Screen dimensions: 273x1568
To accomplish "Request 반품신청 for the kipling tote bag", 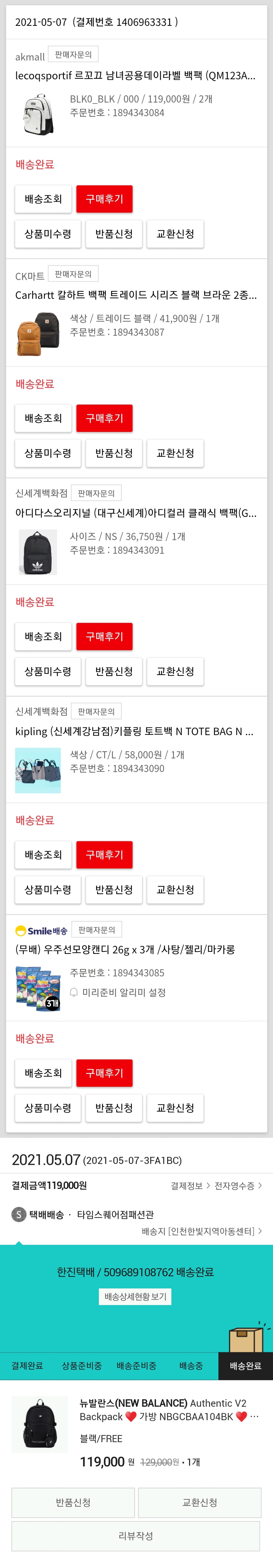I will point(114,889).
